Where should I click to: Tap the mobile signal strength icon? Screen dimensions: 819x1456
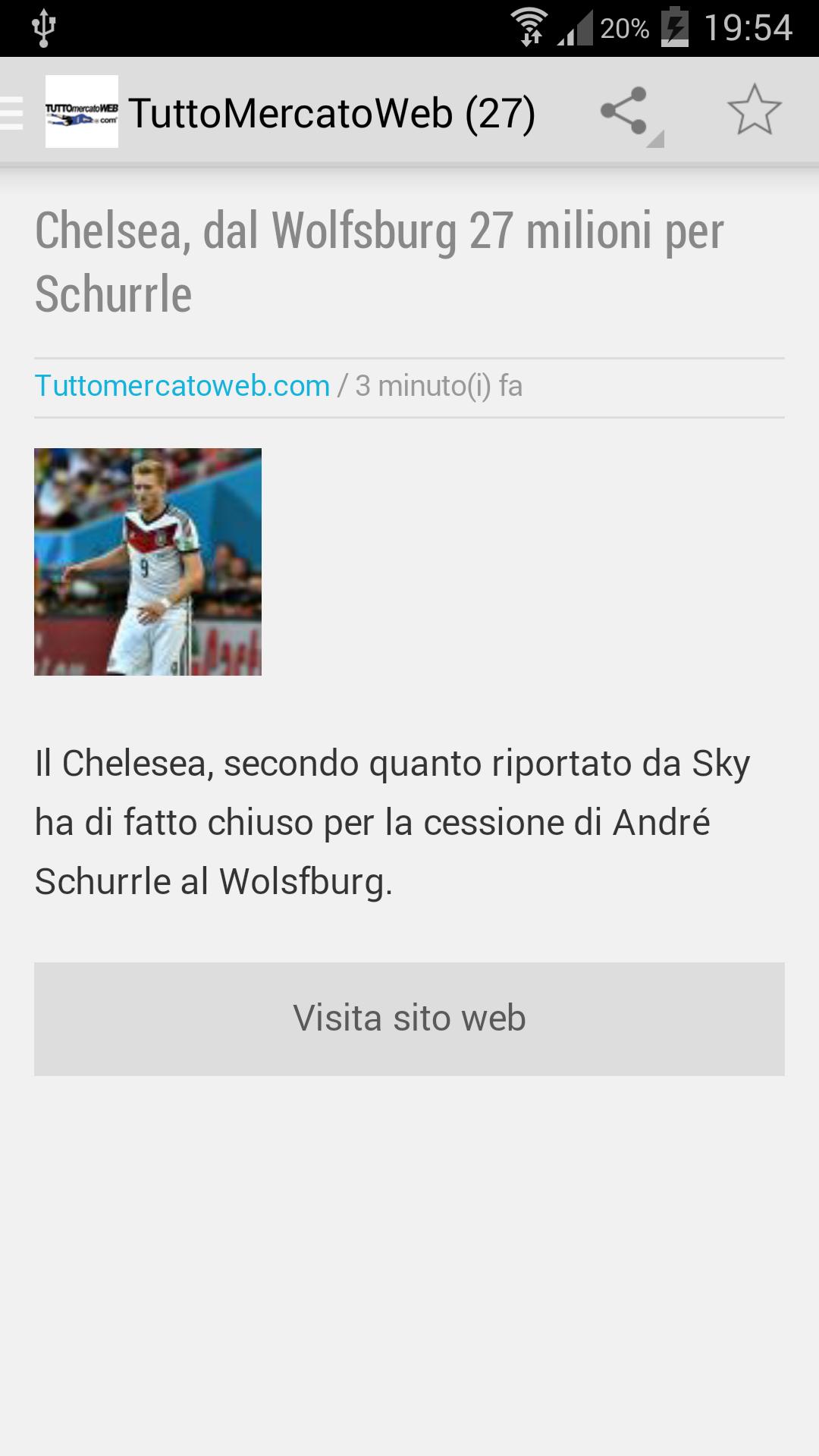pos(574,29)
